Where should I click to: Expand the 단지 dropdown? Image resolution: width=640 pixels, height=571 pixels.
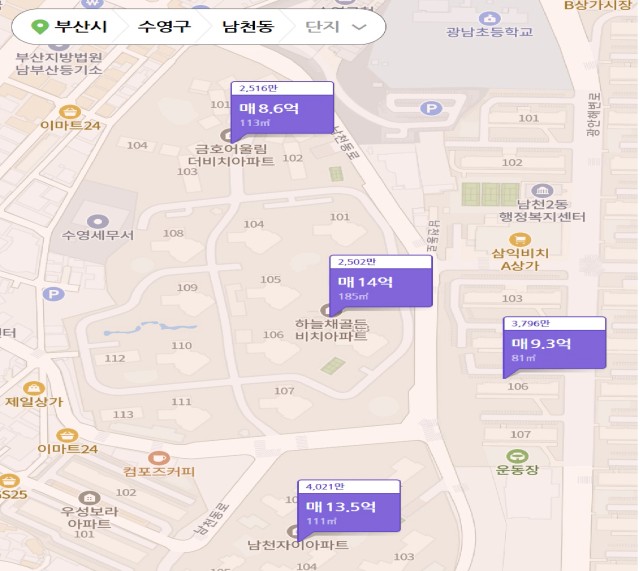[336, 27]
